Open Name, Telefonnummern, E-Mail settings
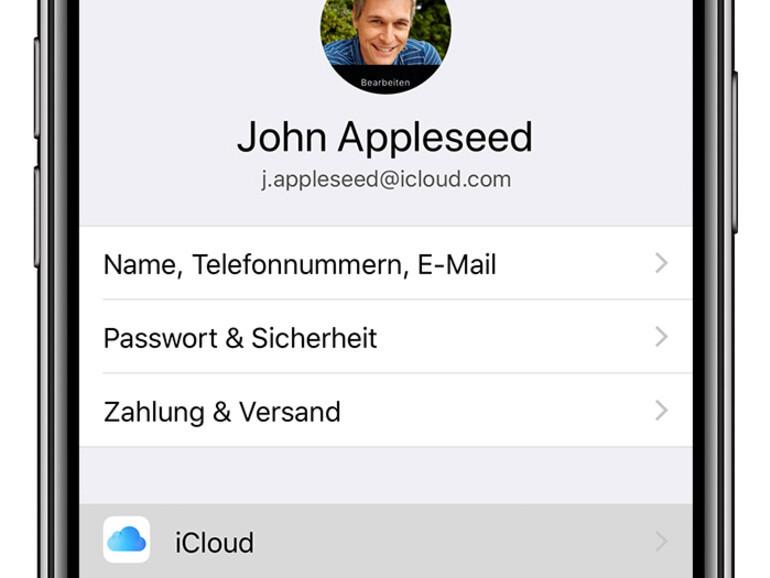This screenshot has height=578, width=770. (x=385, y=264)
